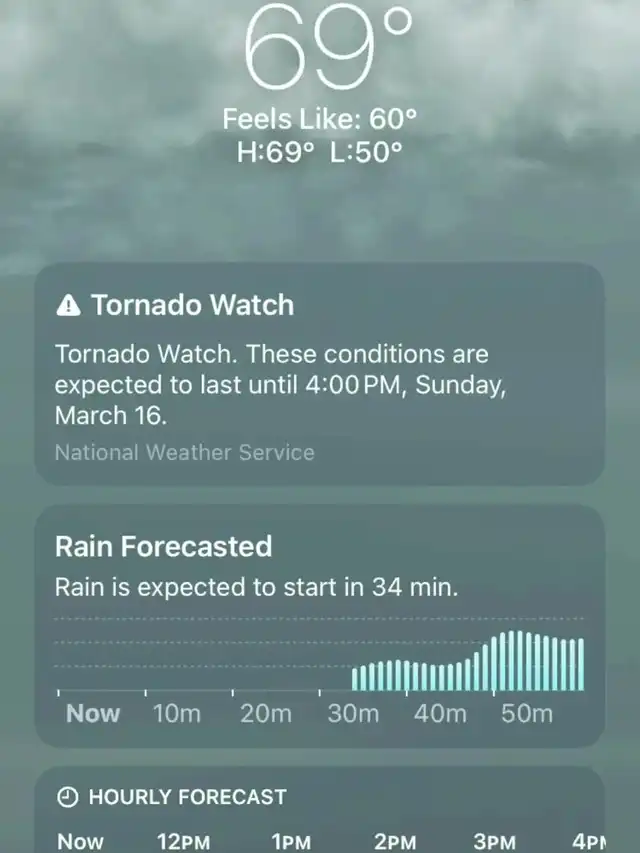Open the Hourly Forecast card
Image resolution: width=640 pixels, height=853 pixels.
[x=319, y=812]
